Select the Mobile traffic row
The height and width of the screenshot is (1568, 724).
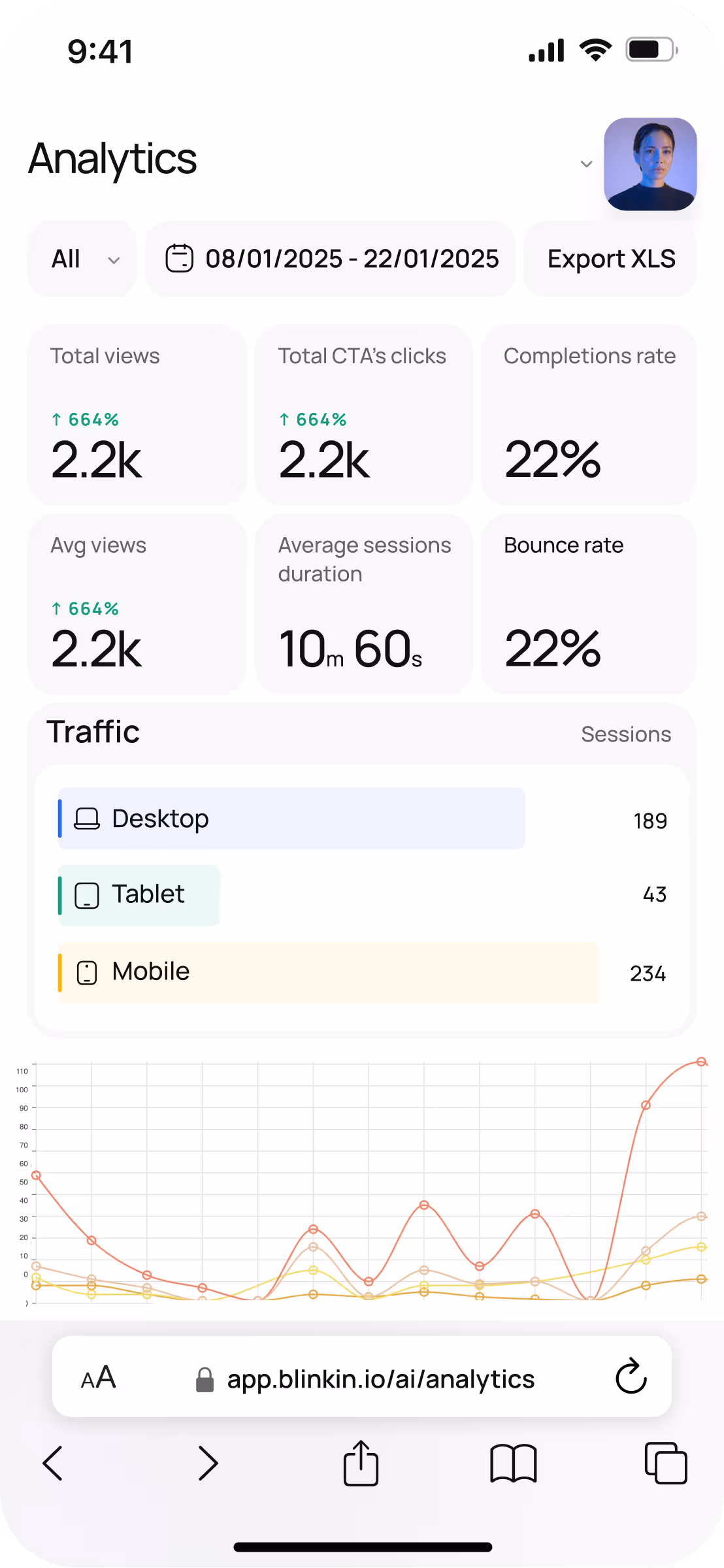click(x=363, y=972)
